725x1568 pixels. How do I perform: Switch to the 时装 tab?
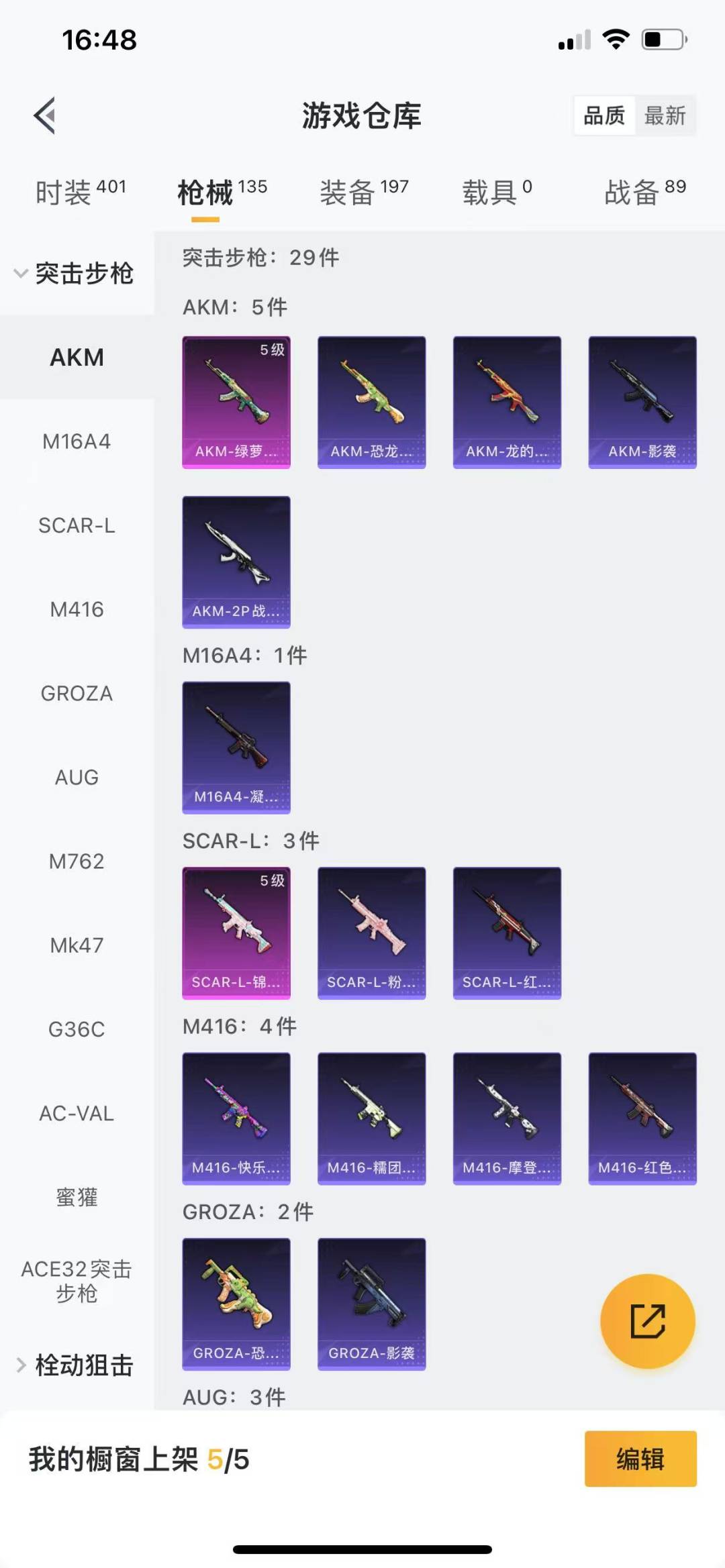pos(80,193)
